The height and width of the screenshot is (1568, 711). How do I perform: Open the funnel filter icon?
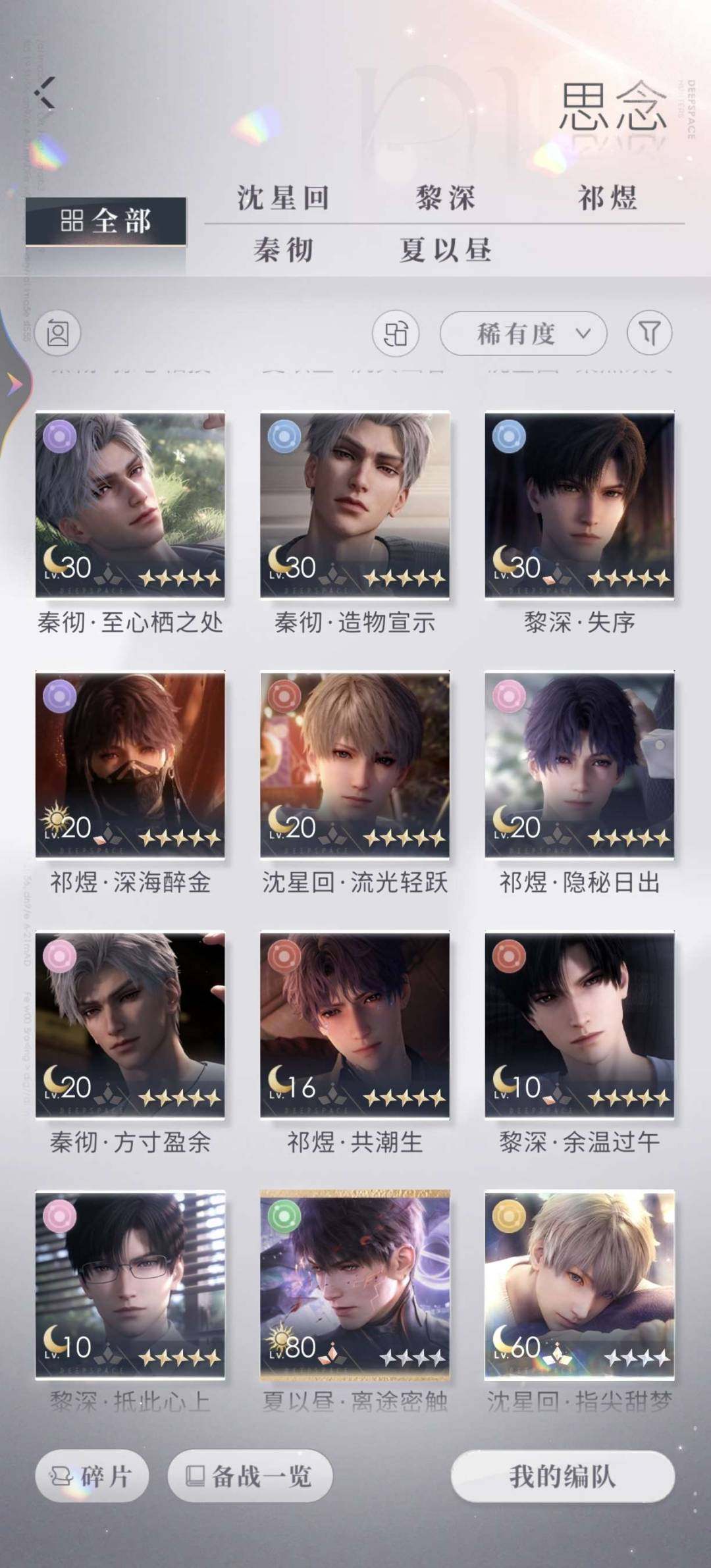[650, 333]
